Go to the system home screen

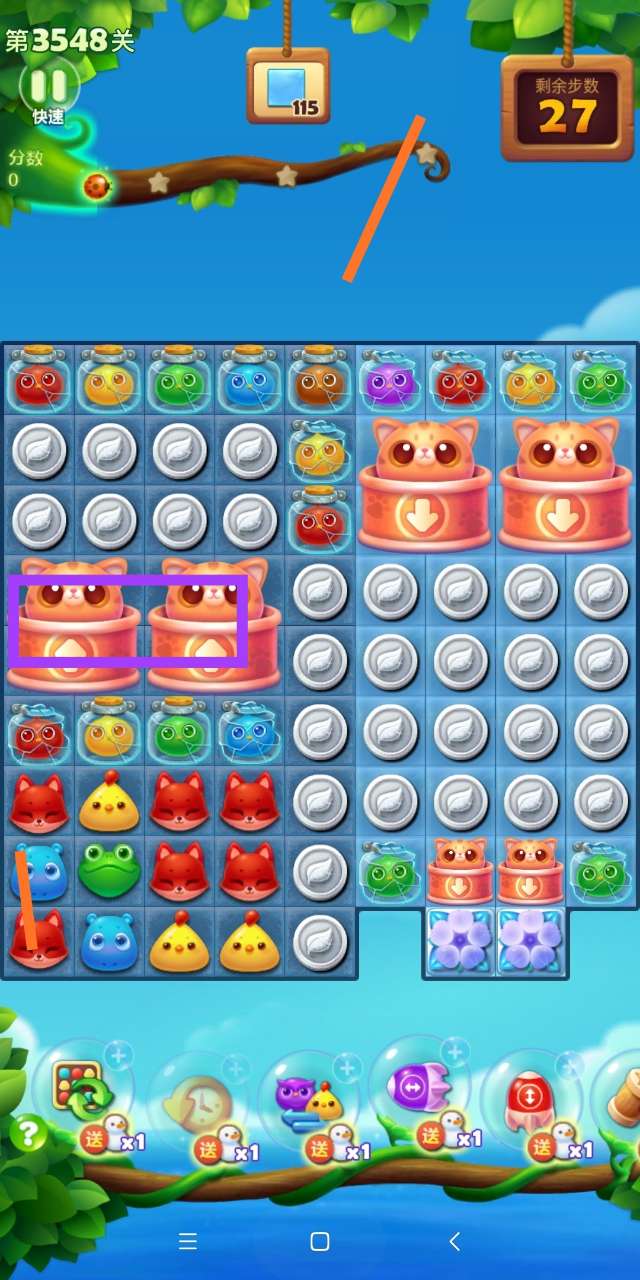click(320, 1241)
